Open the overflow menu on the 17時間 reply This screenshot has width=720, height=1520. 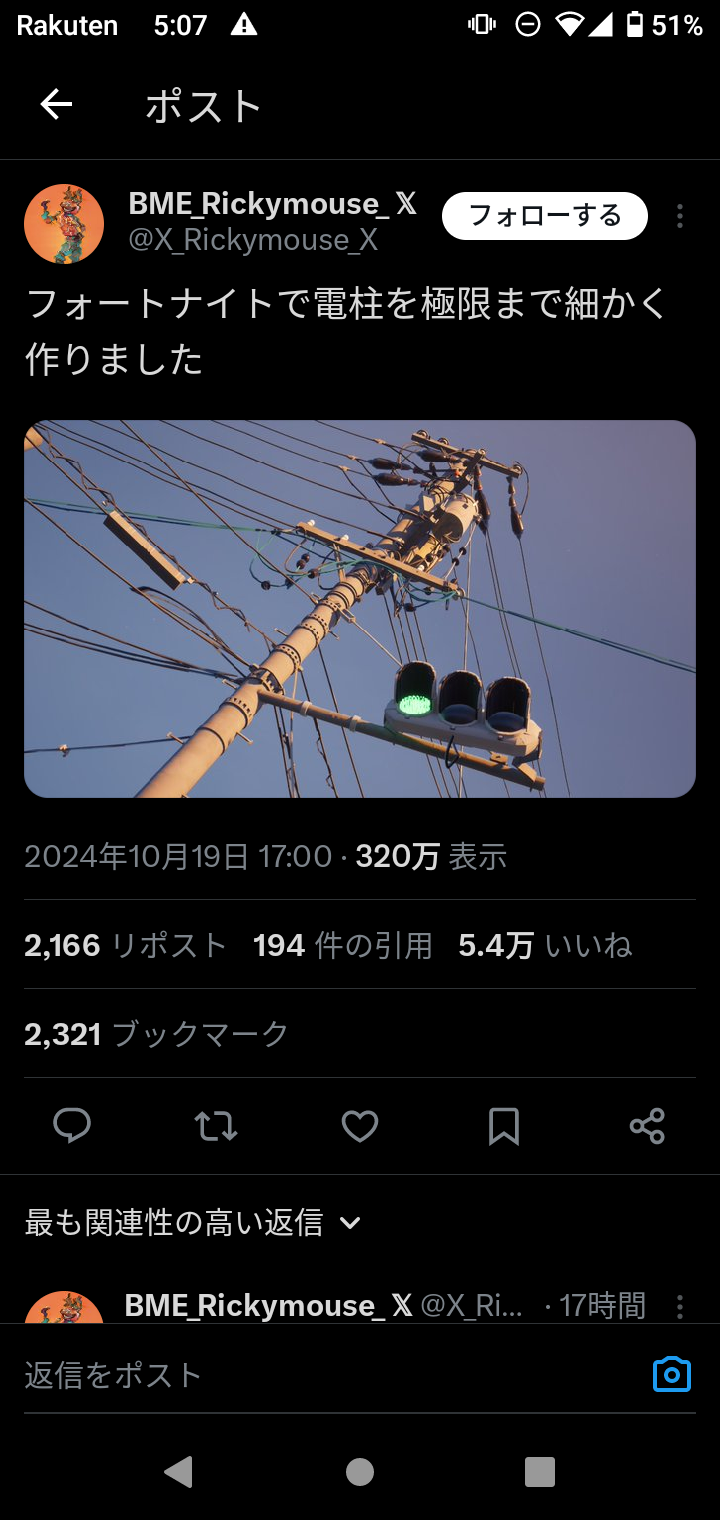pos(679,1306)
